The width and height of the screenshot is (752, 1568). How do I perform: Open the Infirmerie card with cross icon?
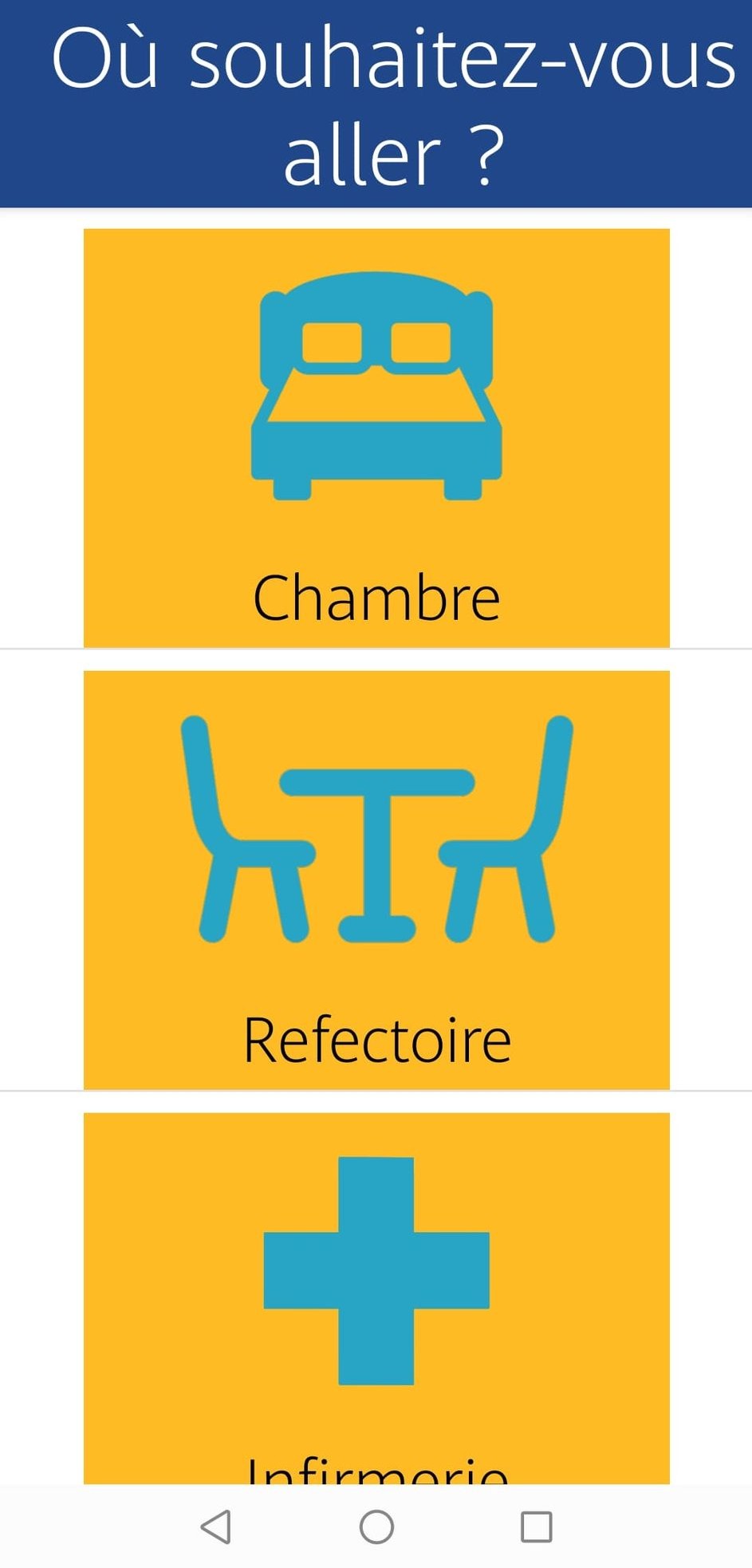pos(376,1297)
